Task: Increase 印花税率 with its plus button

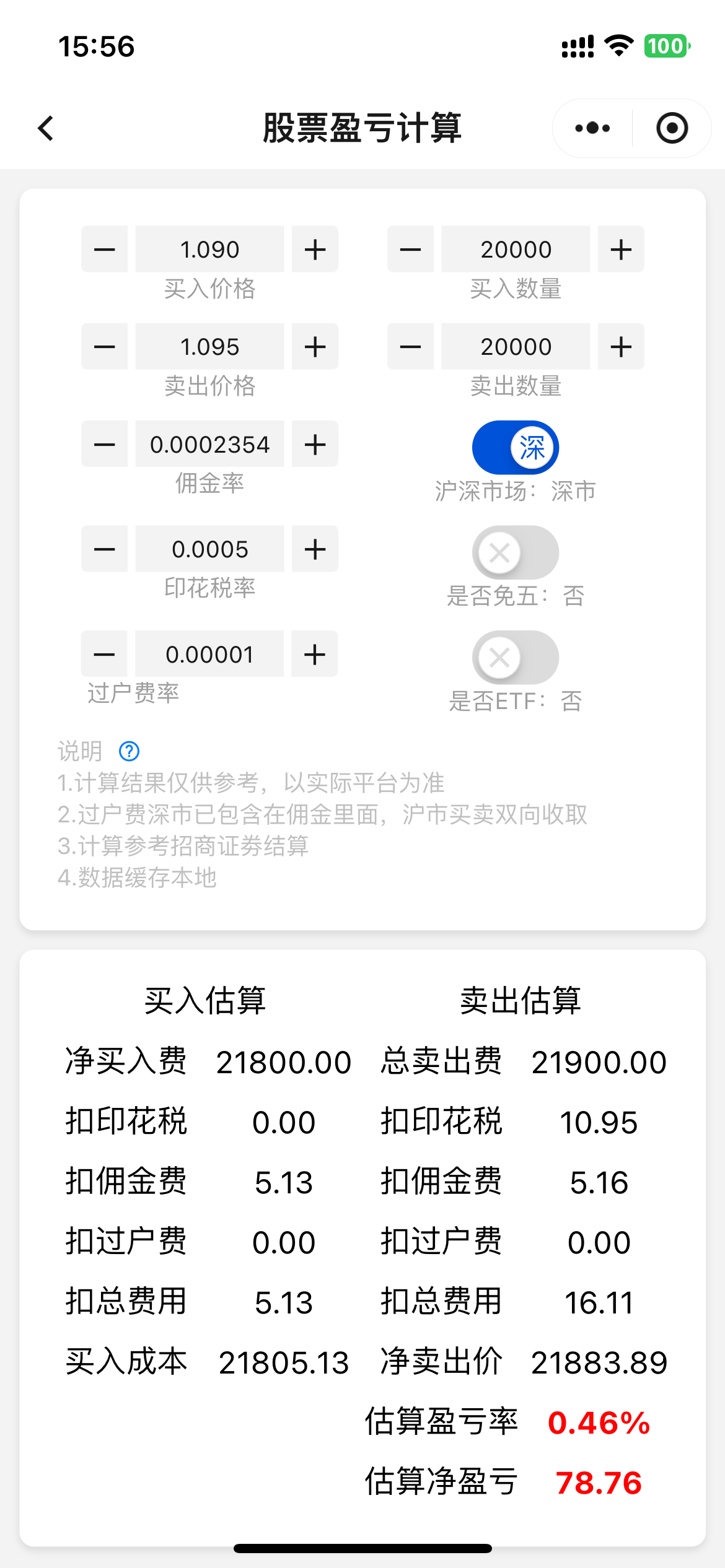Action: pos(314,549)
